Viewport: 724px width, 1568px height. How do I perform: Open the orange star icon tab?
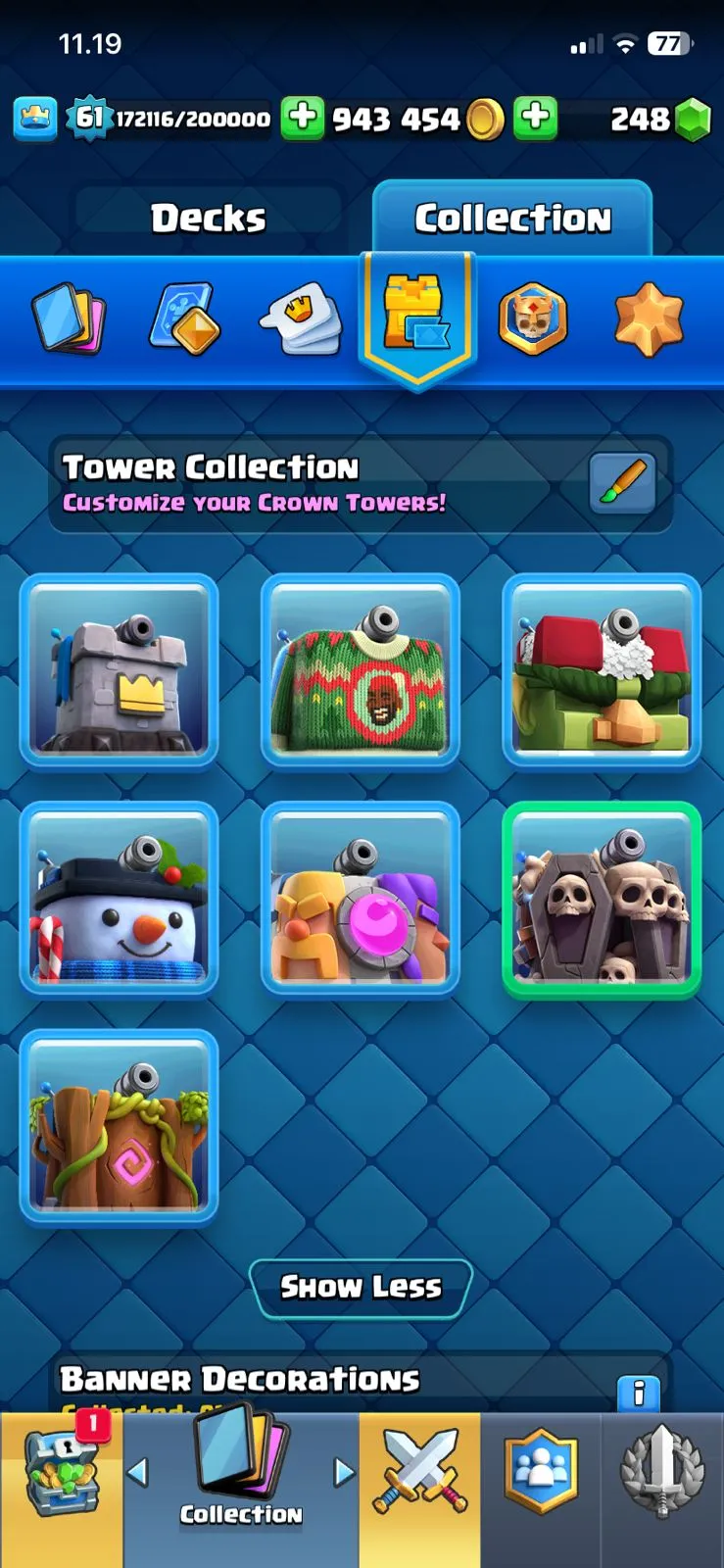click(x=648, y=318)
